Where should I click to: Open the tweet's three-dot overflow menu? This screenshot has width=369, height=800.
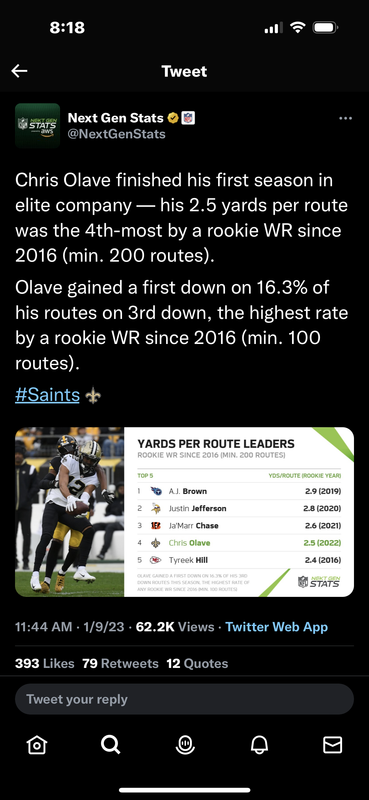346,118
